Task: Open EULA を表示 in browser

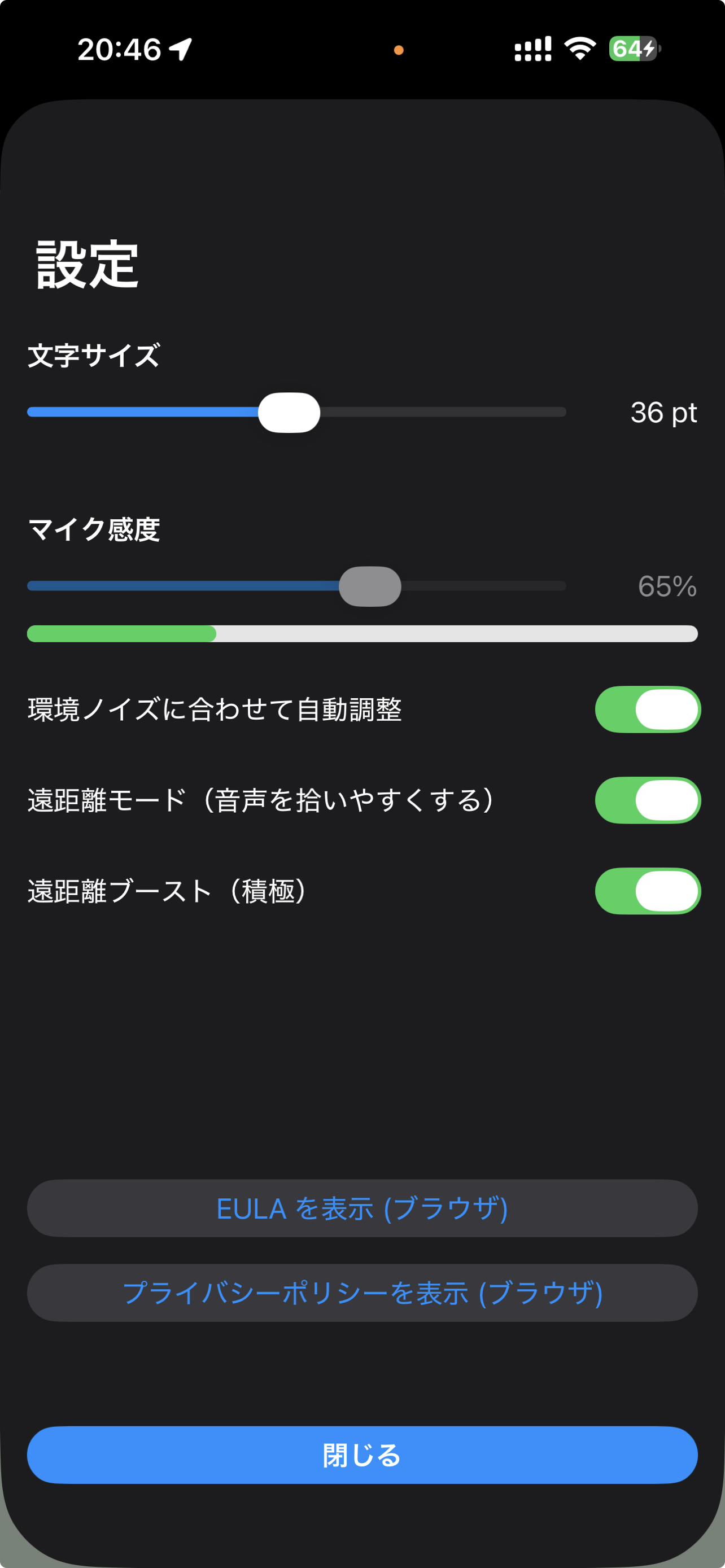Action: (x=362, y=1208)
